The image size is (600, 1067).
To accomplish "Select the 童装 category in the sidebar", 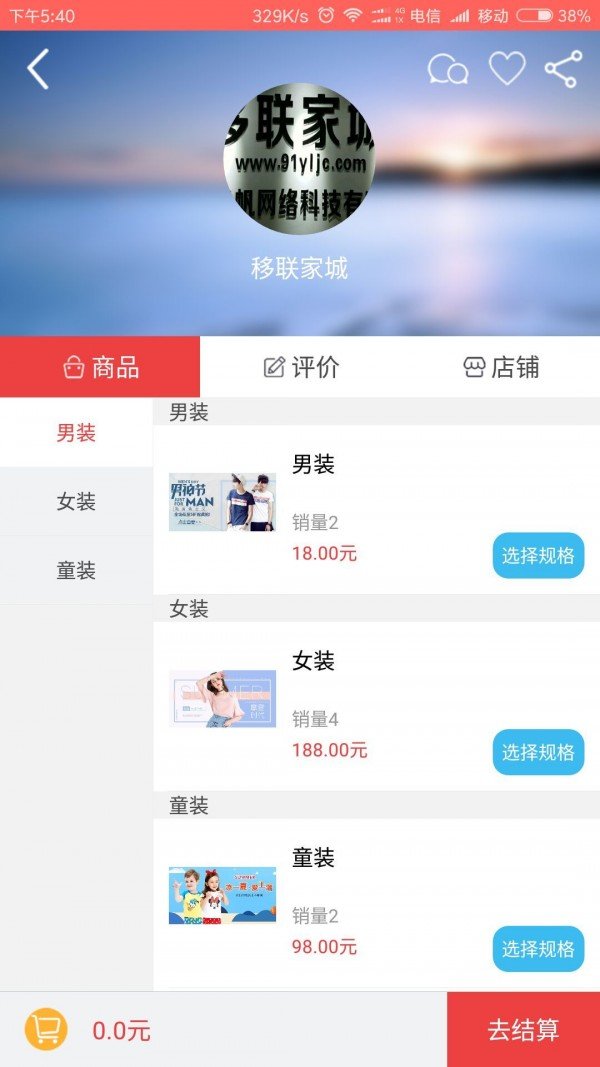I will (76, 571).
